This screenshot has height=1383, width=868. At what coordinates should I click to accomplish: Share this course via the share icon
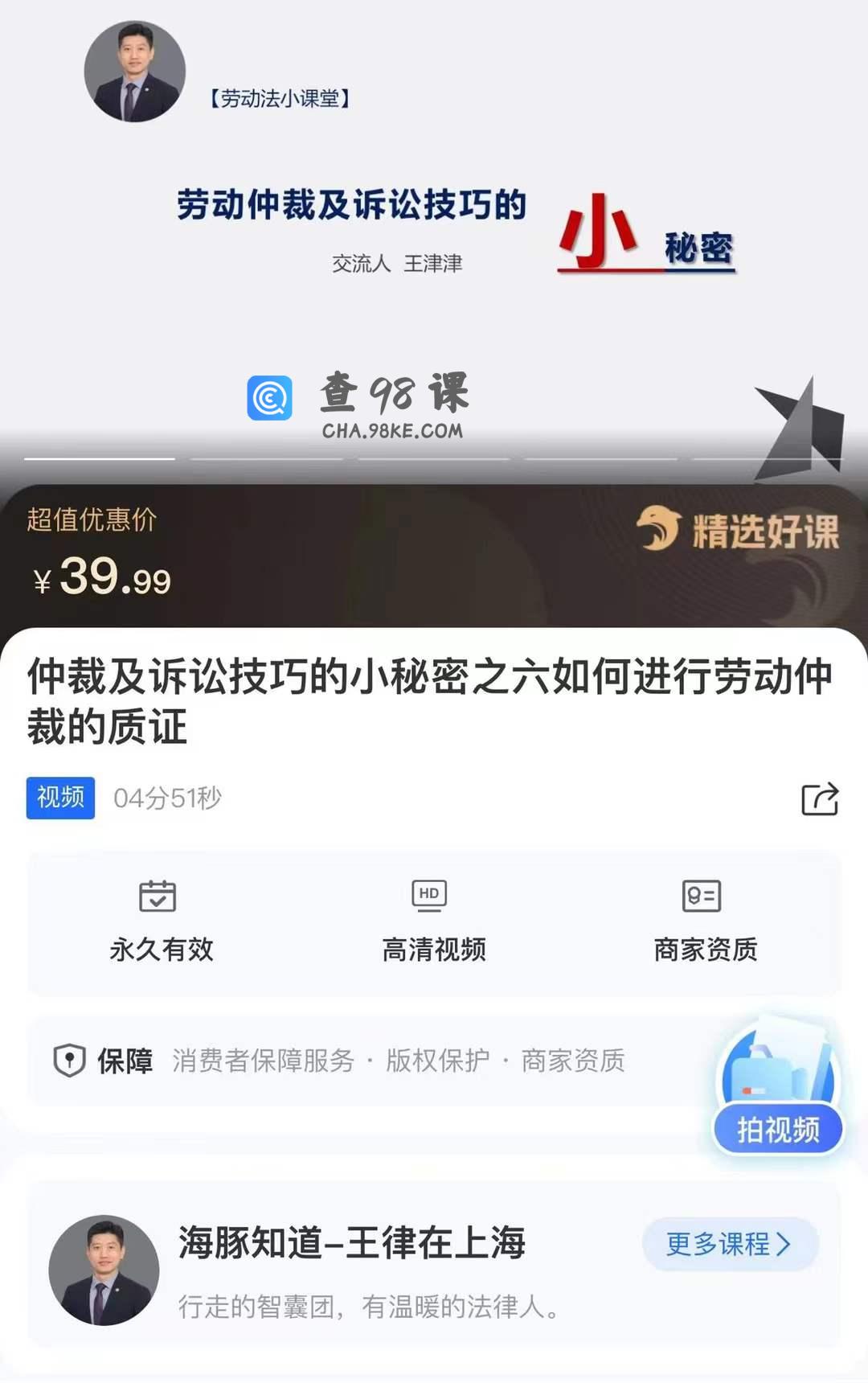coord(820,798)
